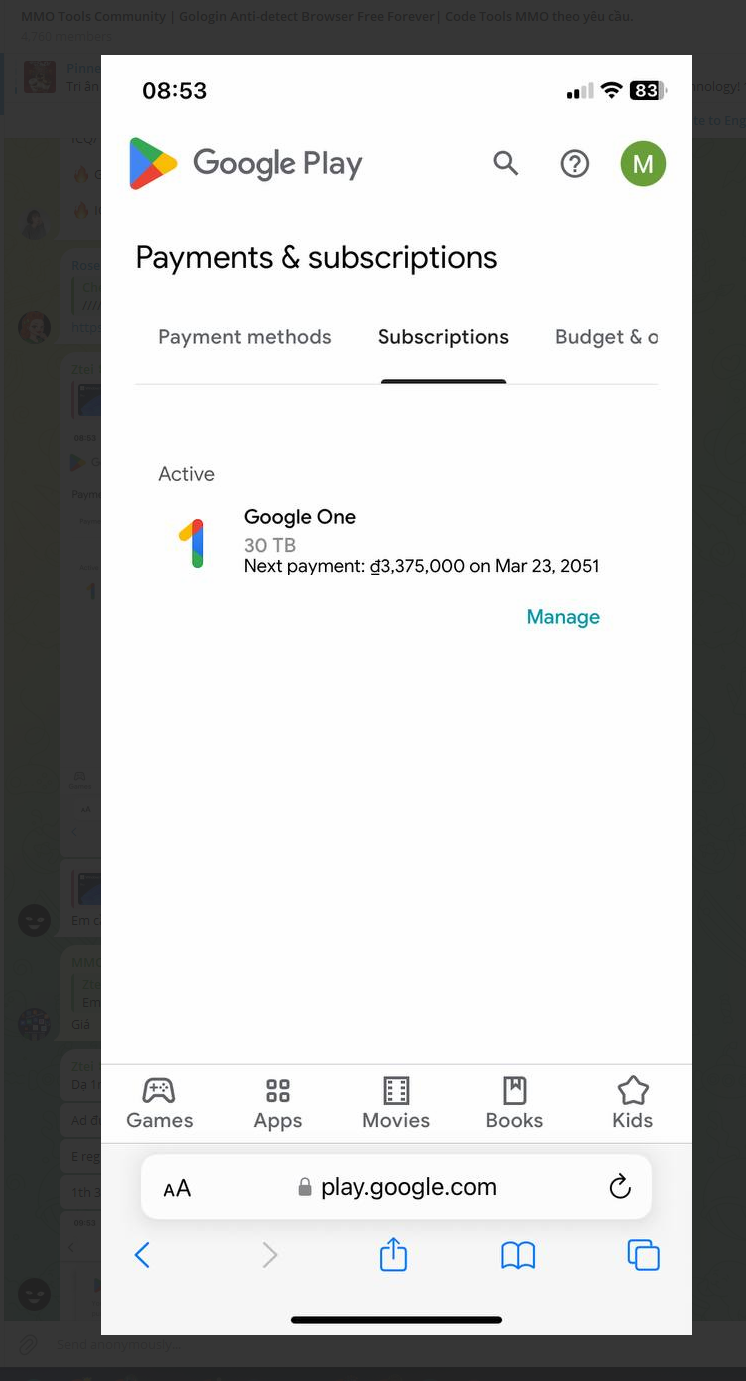Select the Subscriptions tab
746x1381 pixels.
443,337
